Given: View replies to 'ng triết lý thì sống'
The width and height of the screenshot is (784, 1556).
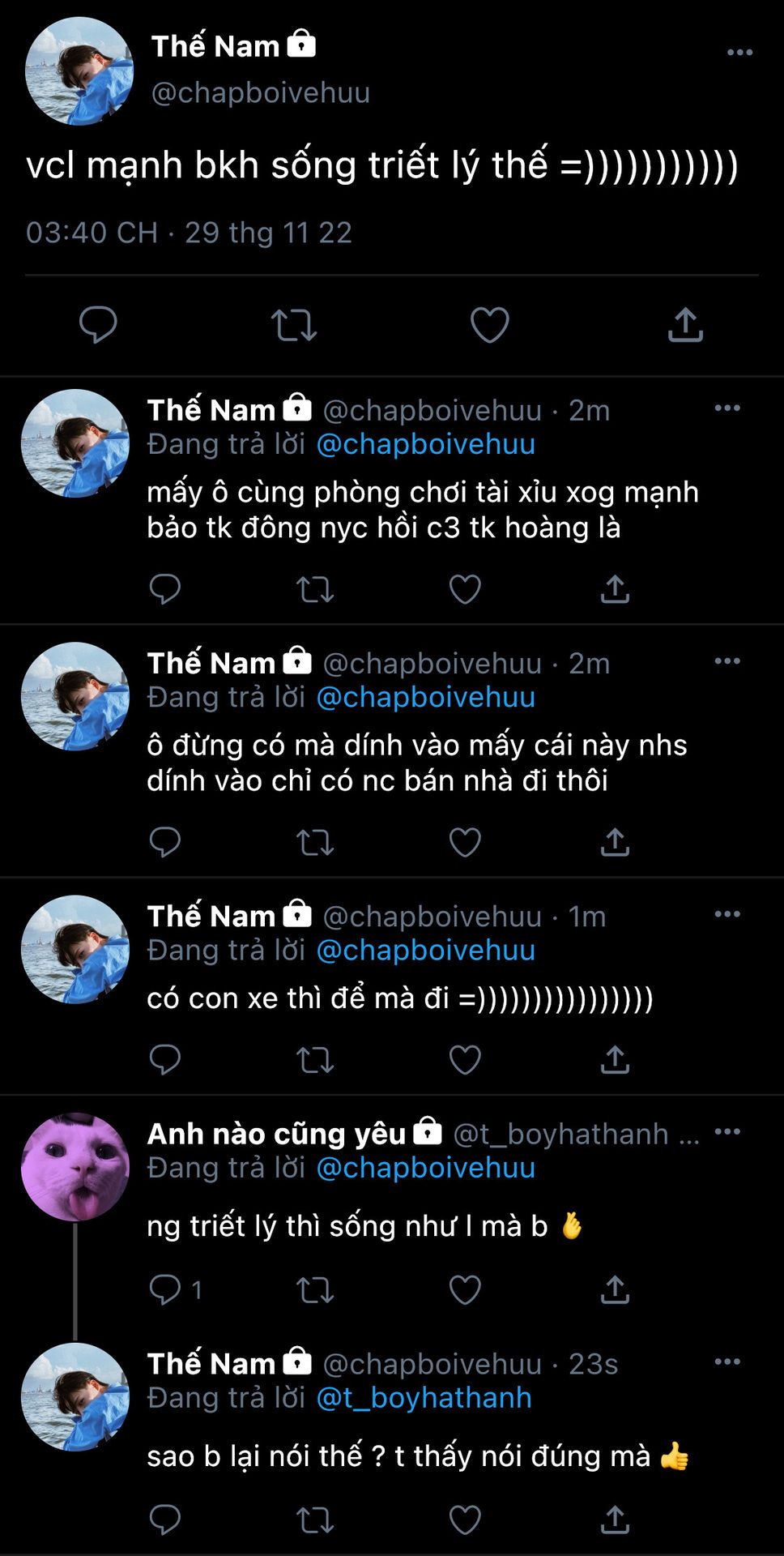Looking at the screenshot, I should 175,1289.
